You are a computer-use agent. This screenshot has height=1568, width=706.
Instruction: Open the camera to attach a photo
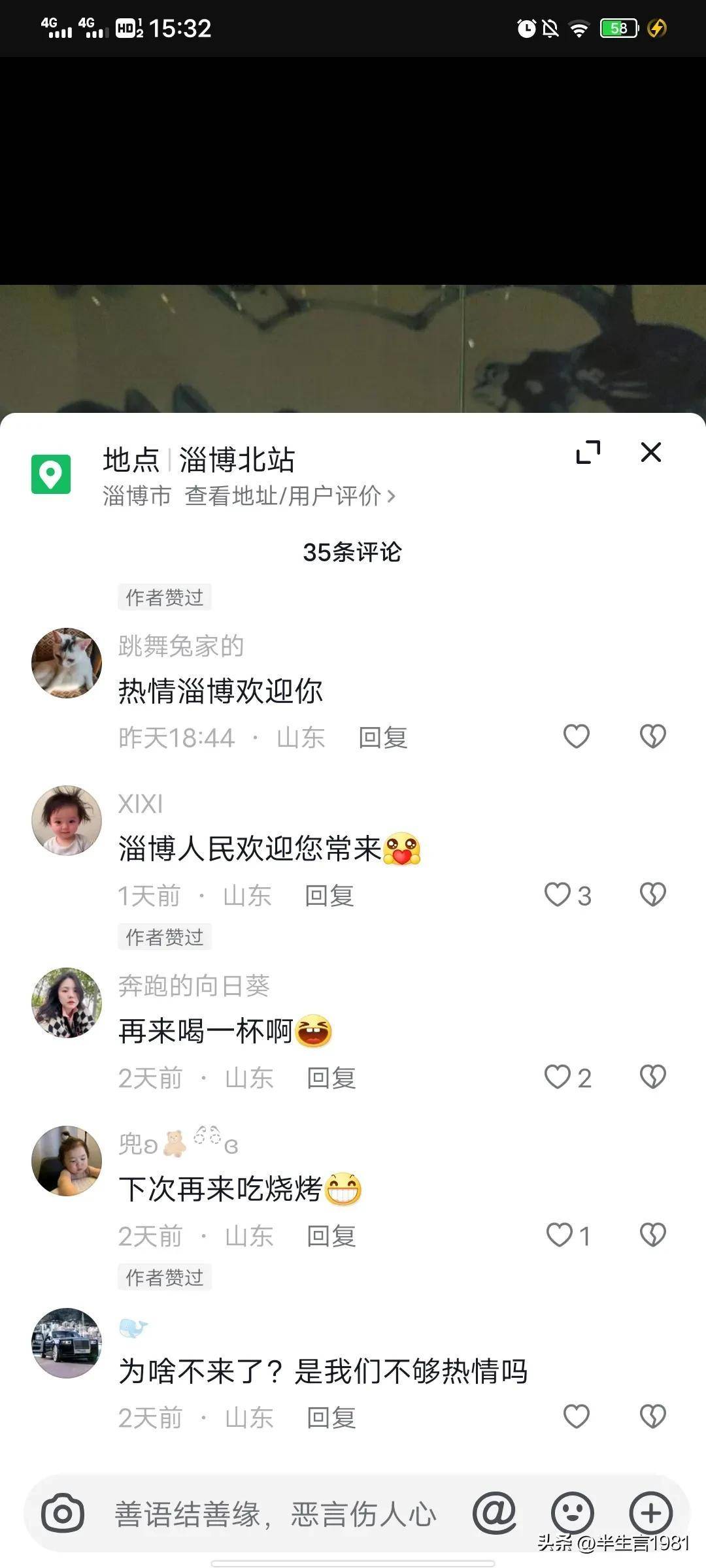tap(63, 1513)
